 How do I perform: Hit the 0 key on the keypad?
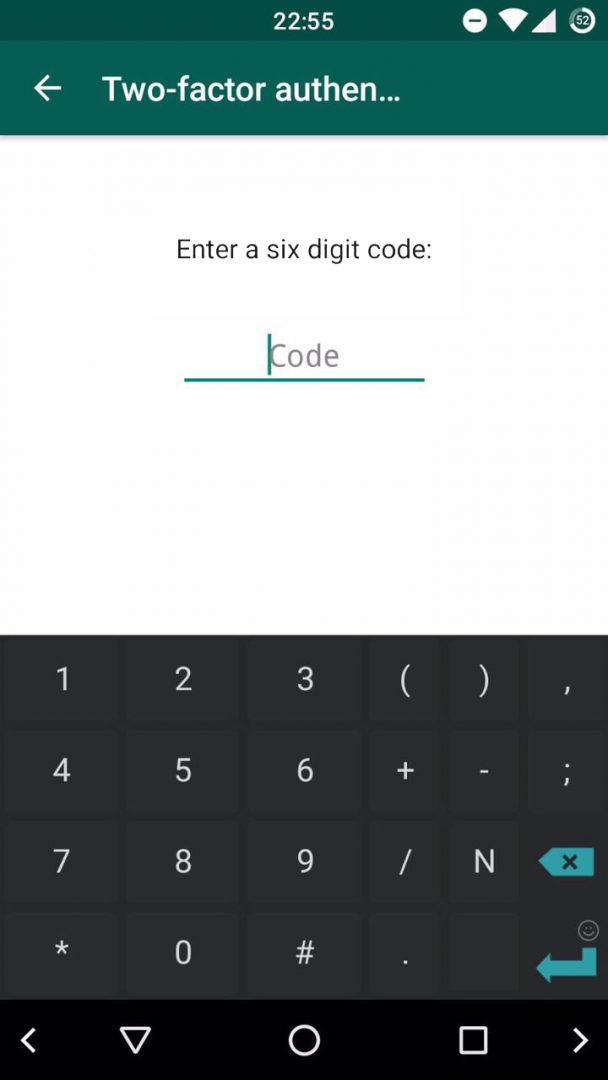[183, 952]
